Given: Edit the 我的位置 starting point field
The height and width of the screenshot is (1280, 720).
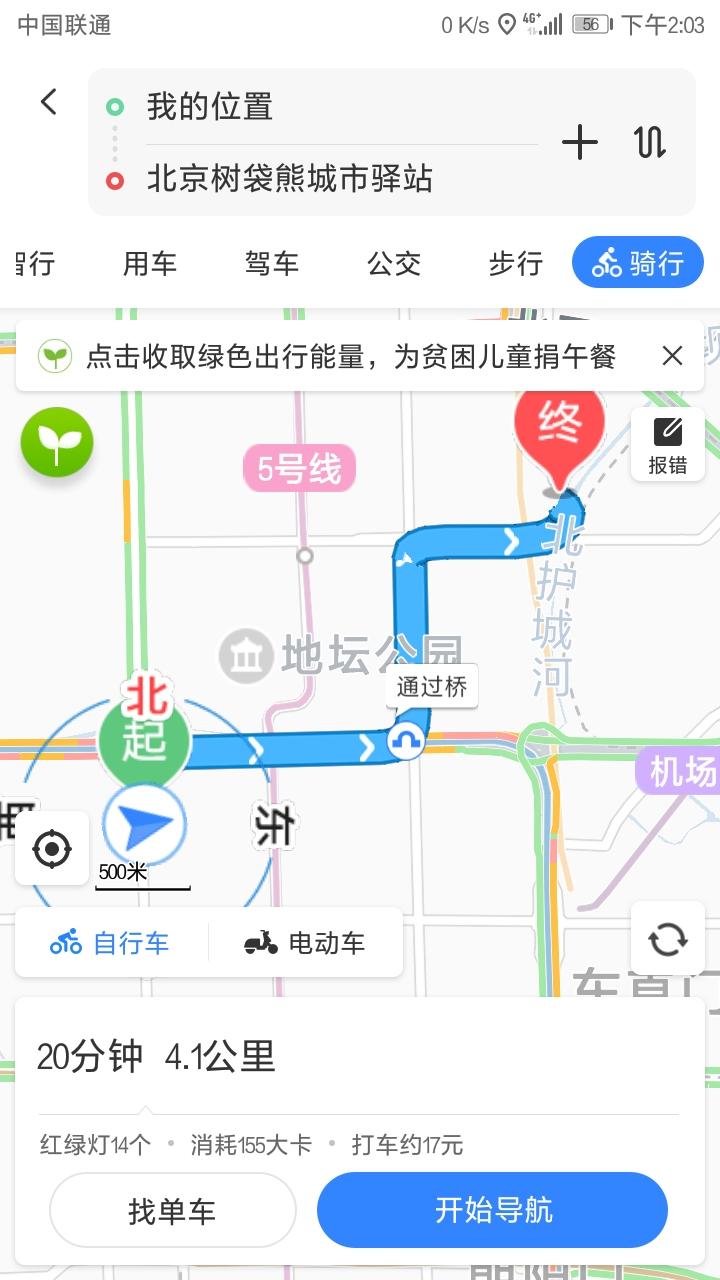Looking at the screenshot, I should [x=320, y=106].
